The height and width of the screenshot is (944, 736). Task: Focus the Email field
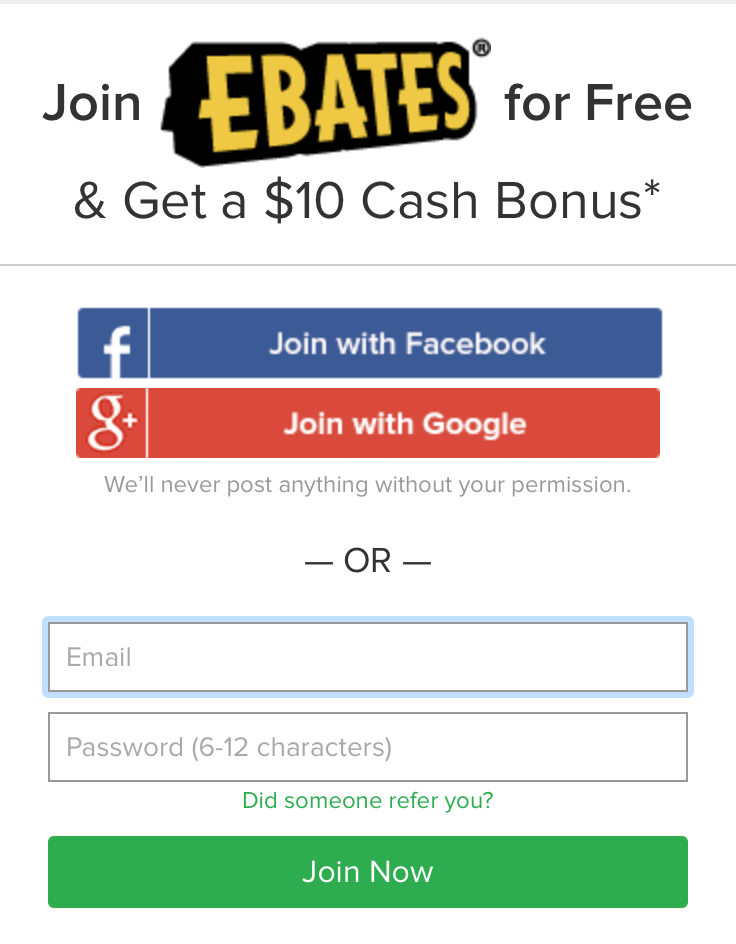point(368,657)
